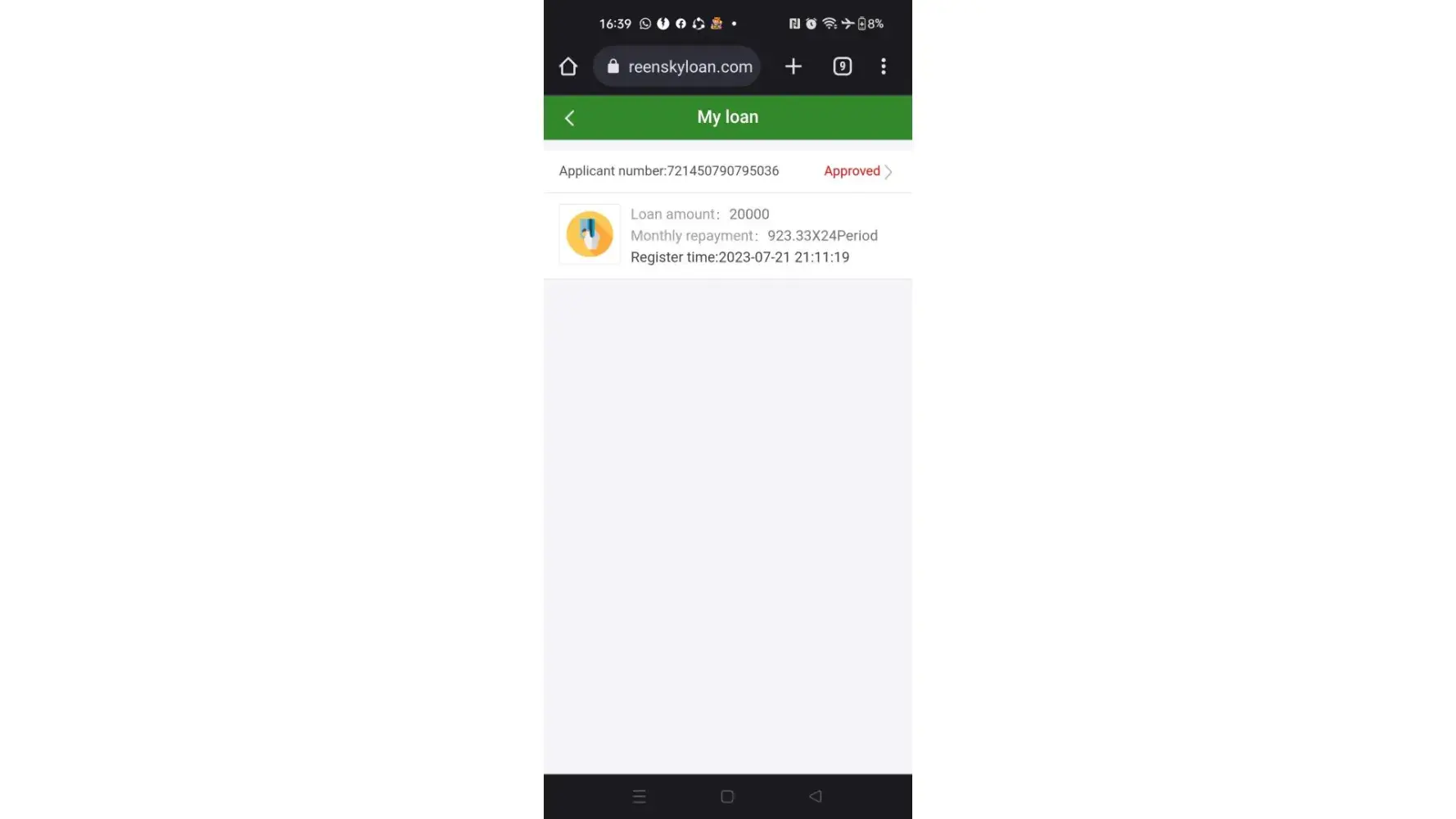
Task: Open the browser overflow menu
Action: coord(883,67)
